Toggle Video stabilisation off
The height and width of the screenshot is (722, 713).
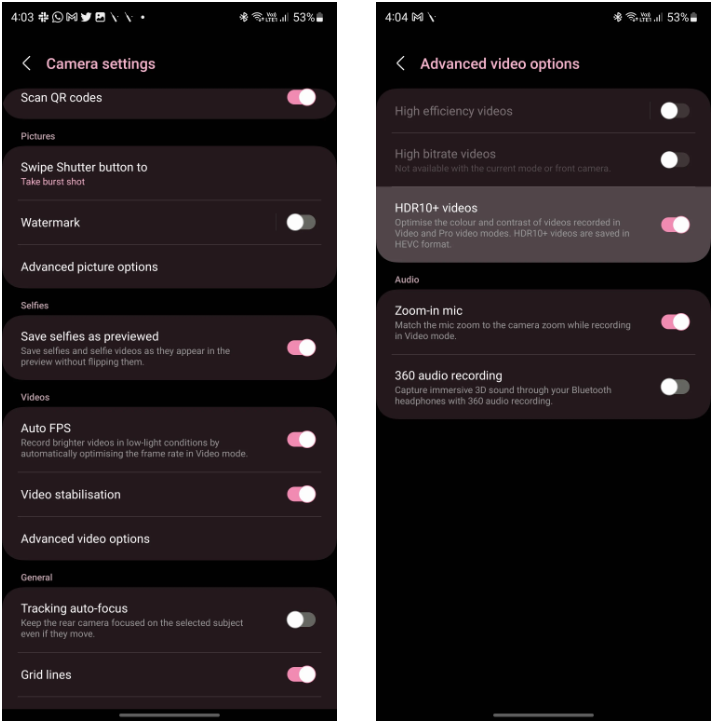tap(301, 494)
